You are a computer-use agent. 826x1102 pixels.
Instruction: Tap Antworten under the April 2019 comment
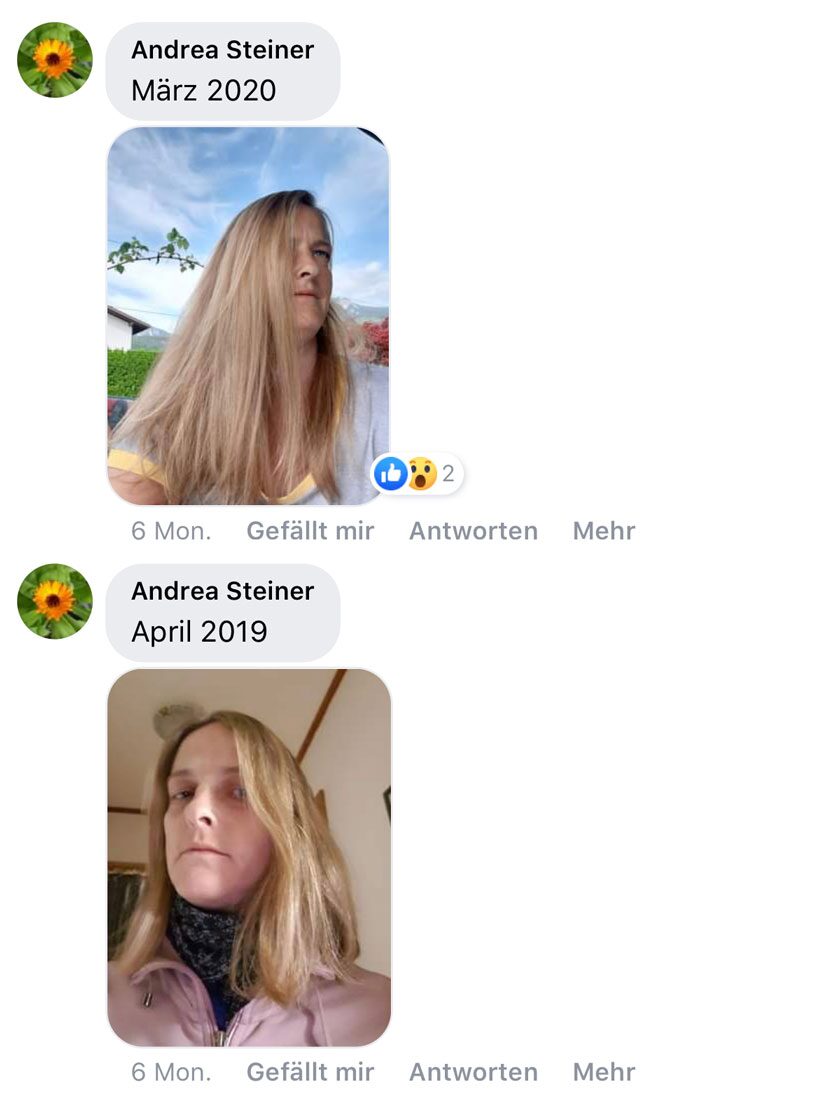473,1072
